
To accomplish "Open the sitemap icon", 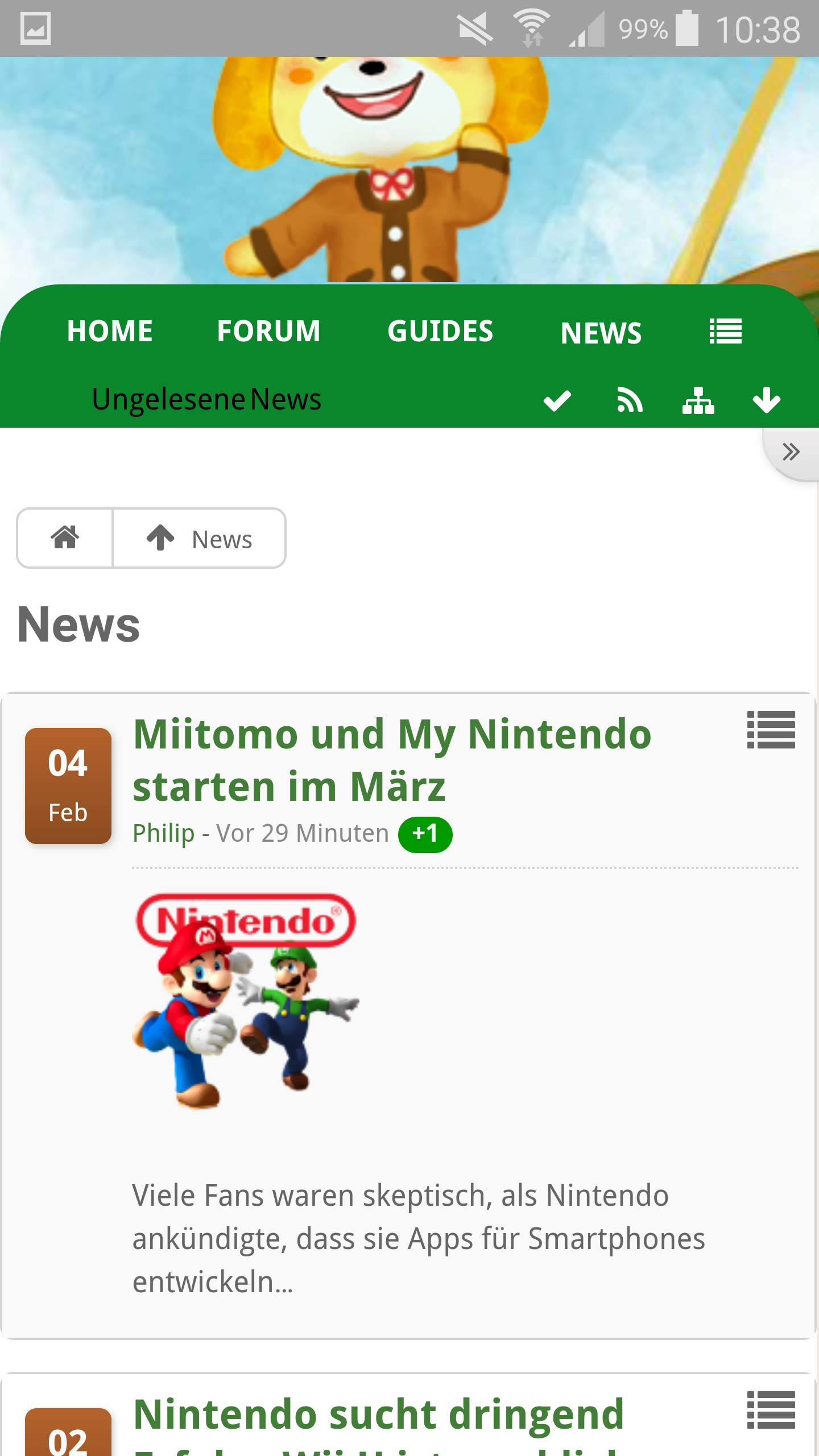I will 698,400.
